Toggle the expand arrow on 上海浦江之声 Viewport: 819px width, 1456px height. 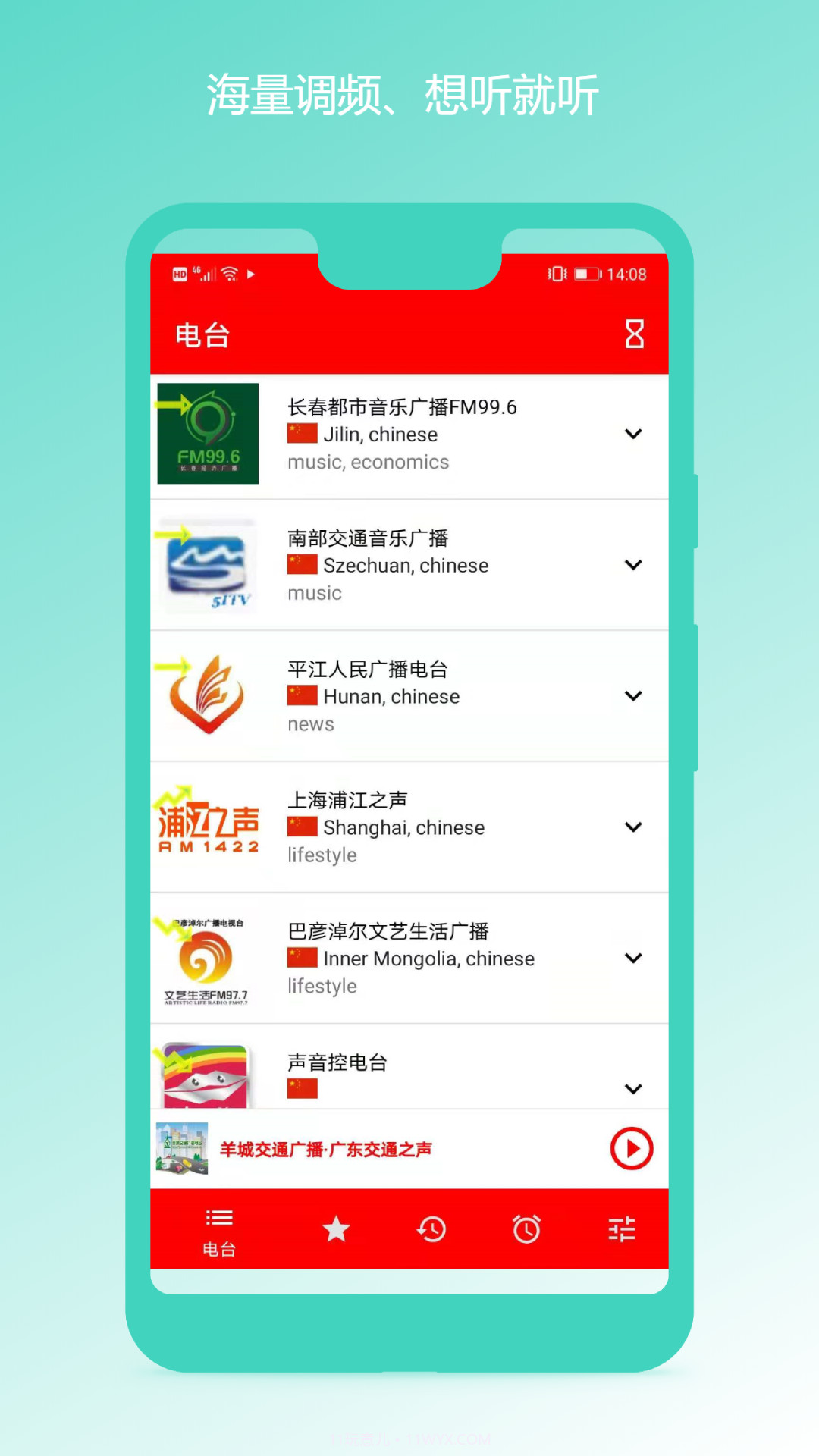[x=634, y=827]
